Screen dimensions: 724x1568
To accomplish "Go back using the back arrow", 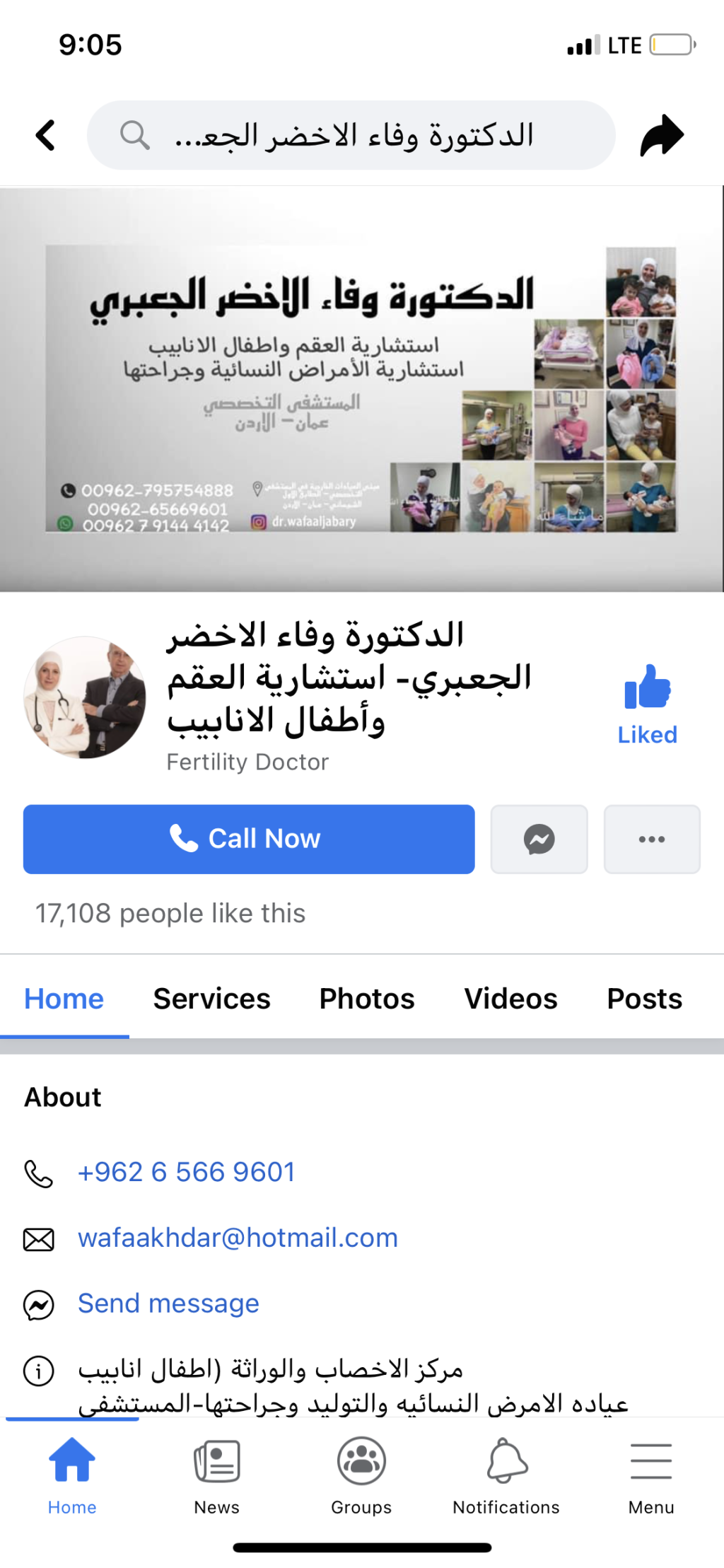I will (x=45, y=135).
